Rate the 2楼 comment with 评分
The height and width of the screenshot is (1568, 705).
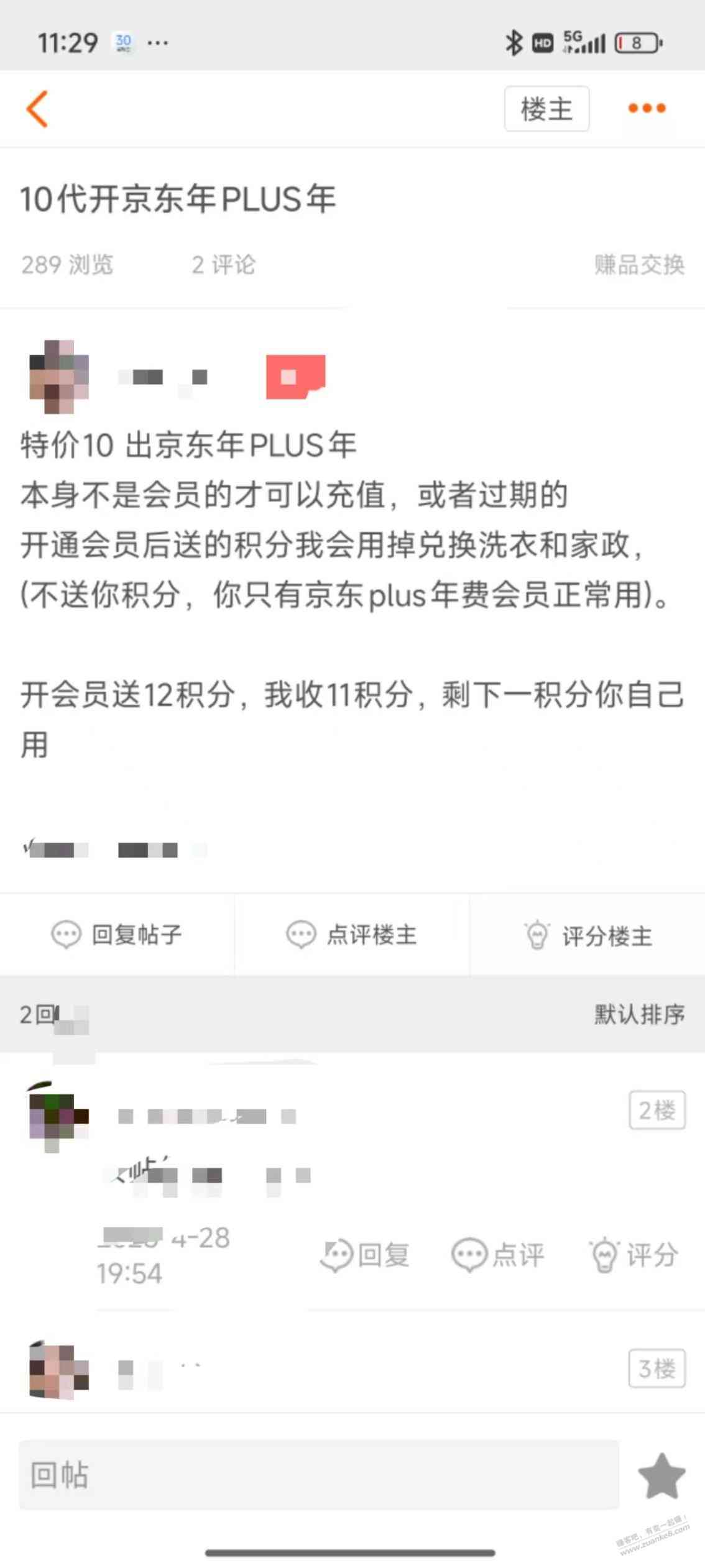634,1255
